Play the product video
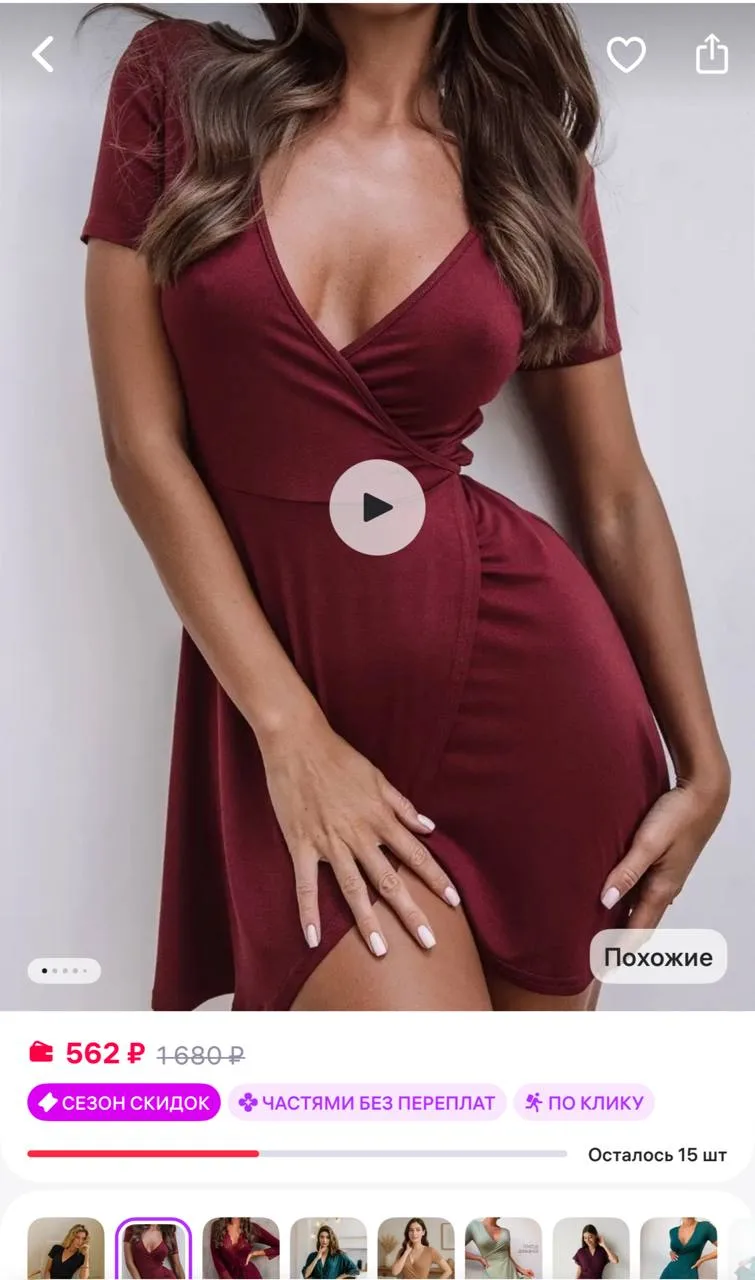 (x=377, y=507)
